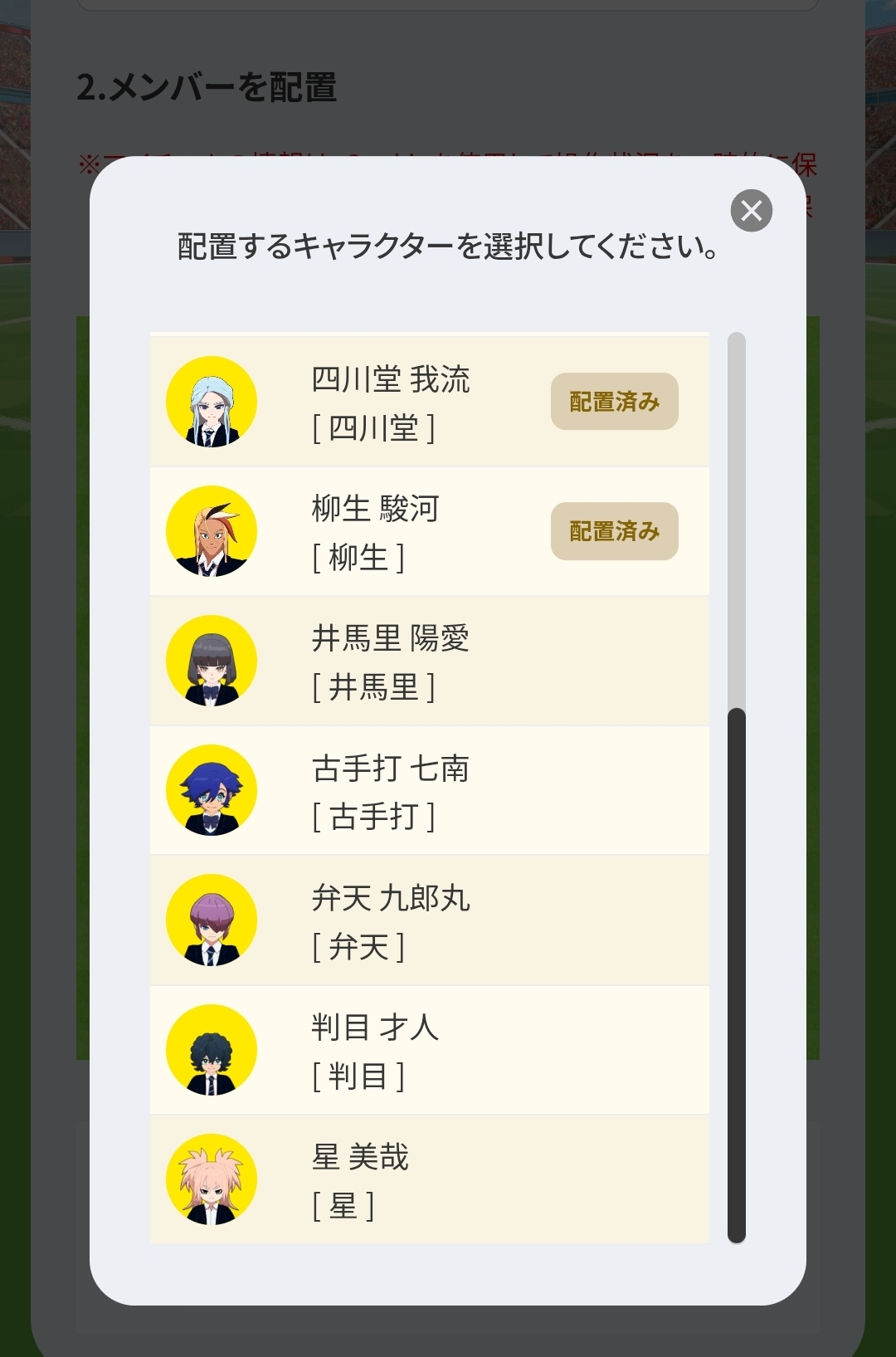Tap the 四川堂 我流 row
Viewport: 896px width, 1357px height.
tap(390, 403)
